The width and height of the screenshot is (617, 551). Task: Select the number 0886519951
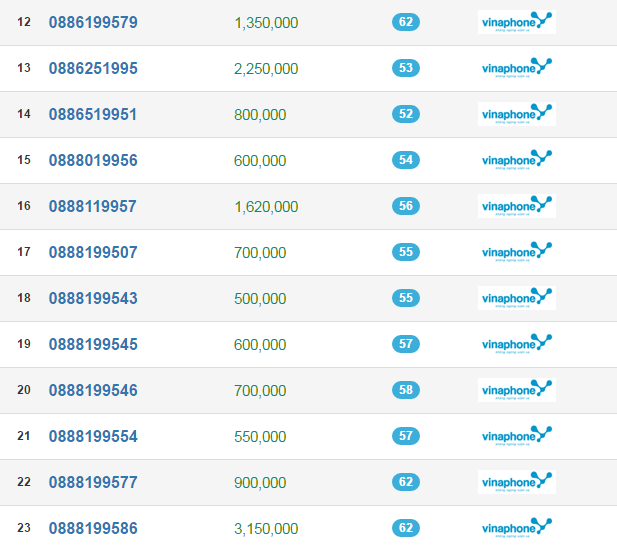point(93,114)
